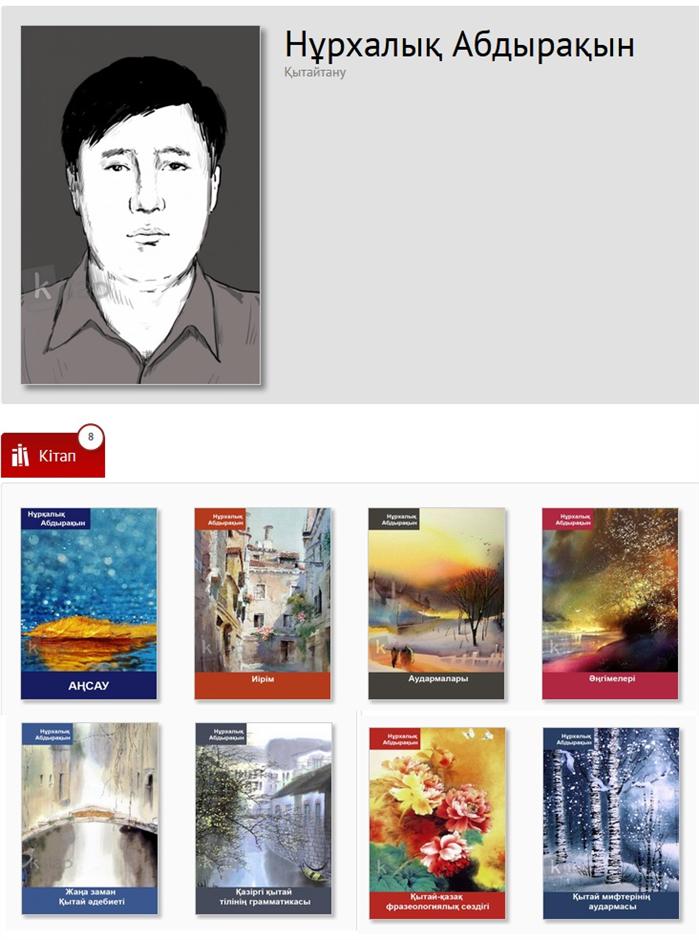Open the book Әңгімелері
This screenshot has width=699, height=940.
tap(610, 603)
